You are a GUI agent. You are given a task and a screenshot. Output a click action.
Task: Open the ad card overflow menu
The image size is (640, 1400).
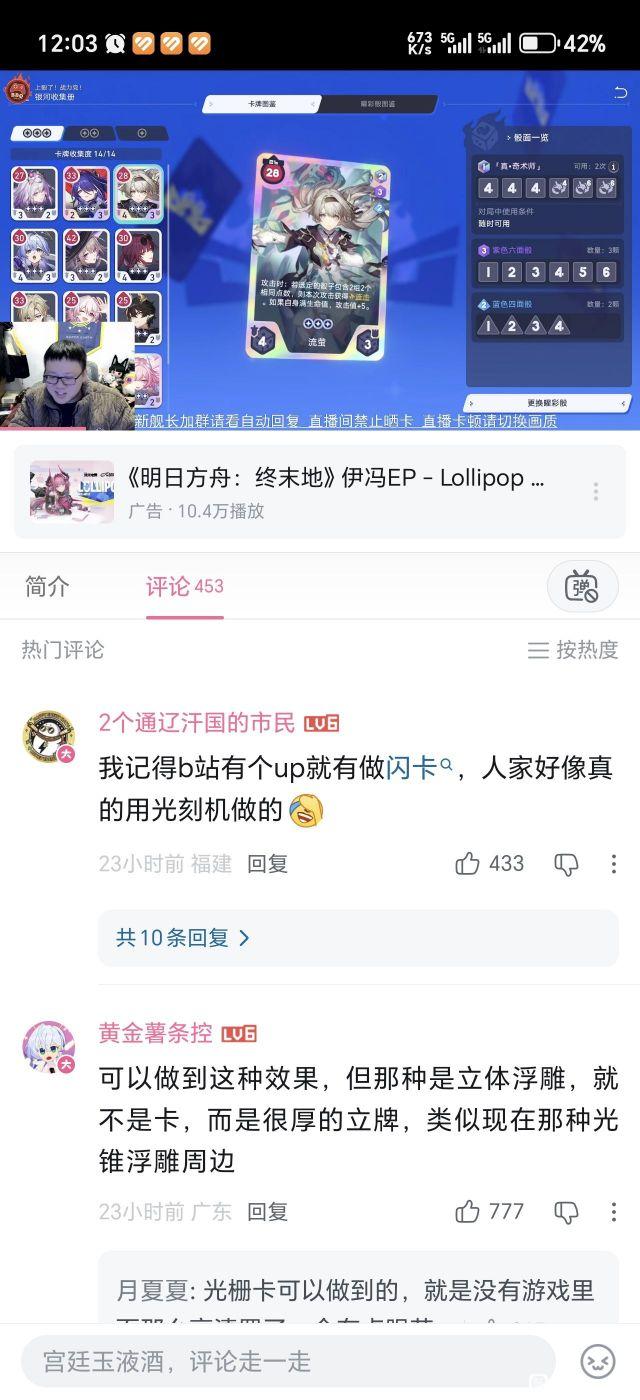[595, 492]
